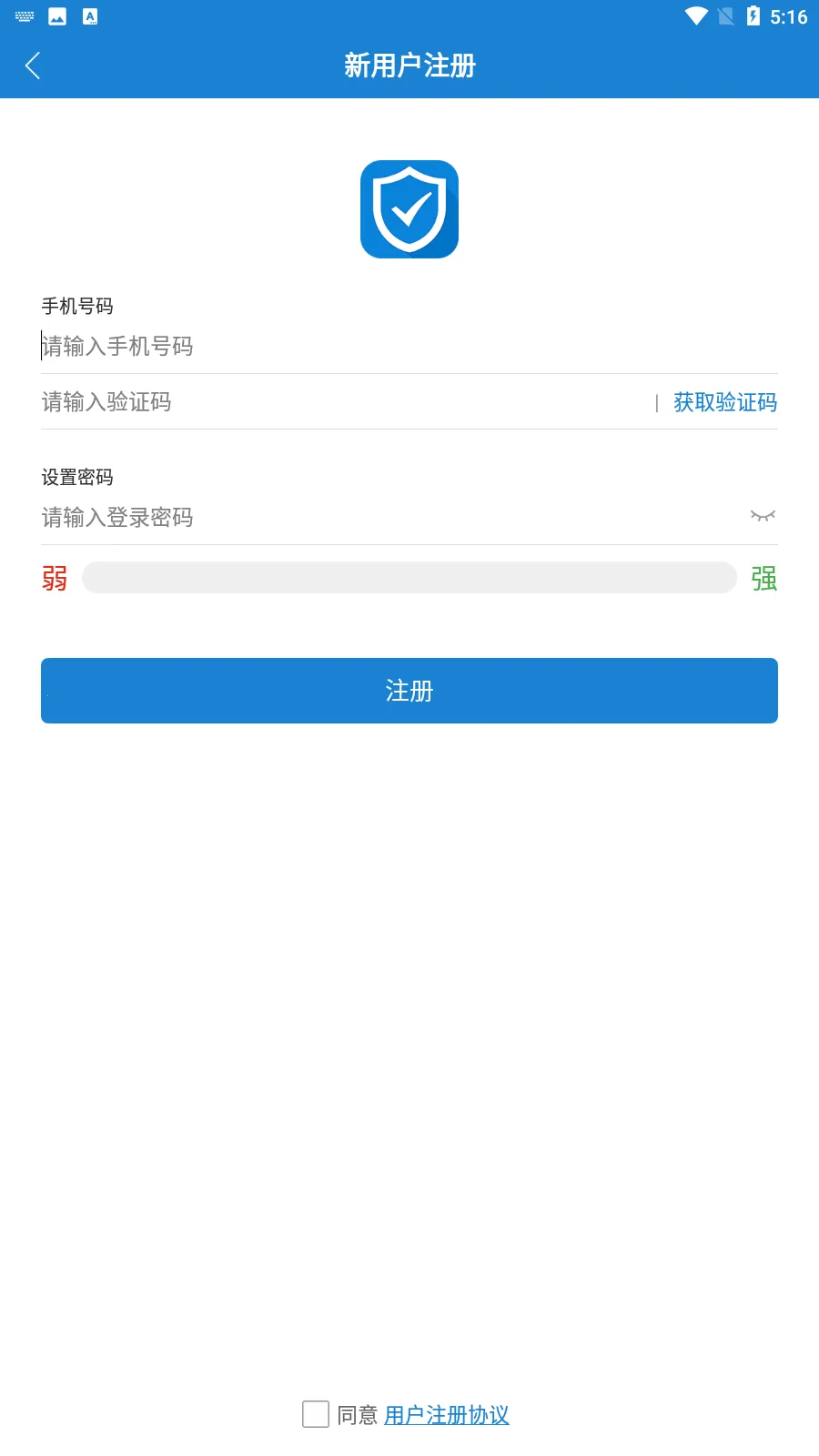Click the password strength bar
Viewport: 819px width, 1456px height.
tap(409, 577)
